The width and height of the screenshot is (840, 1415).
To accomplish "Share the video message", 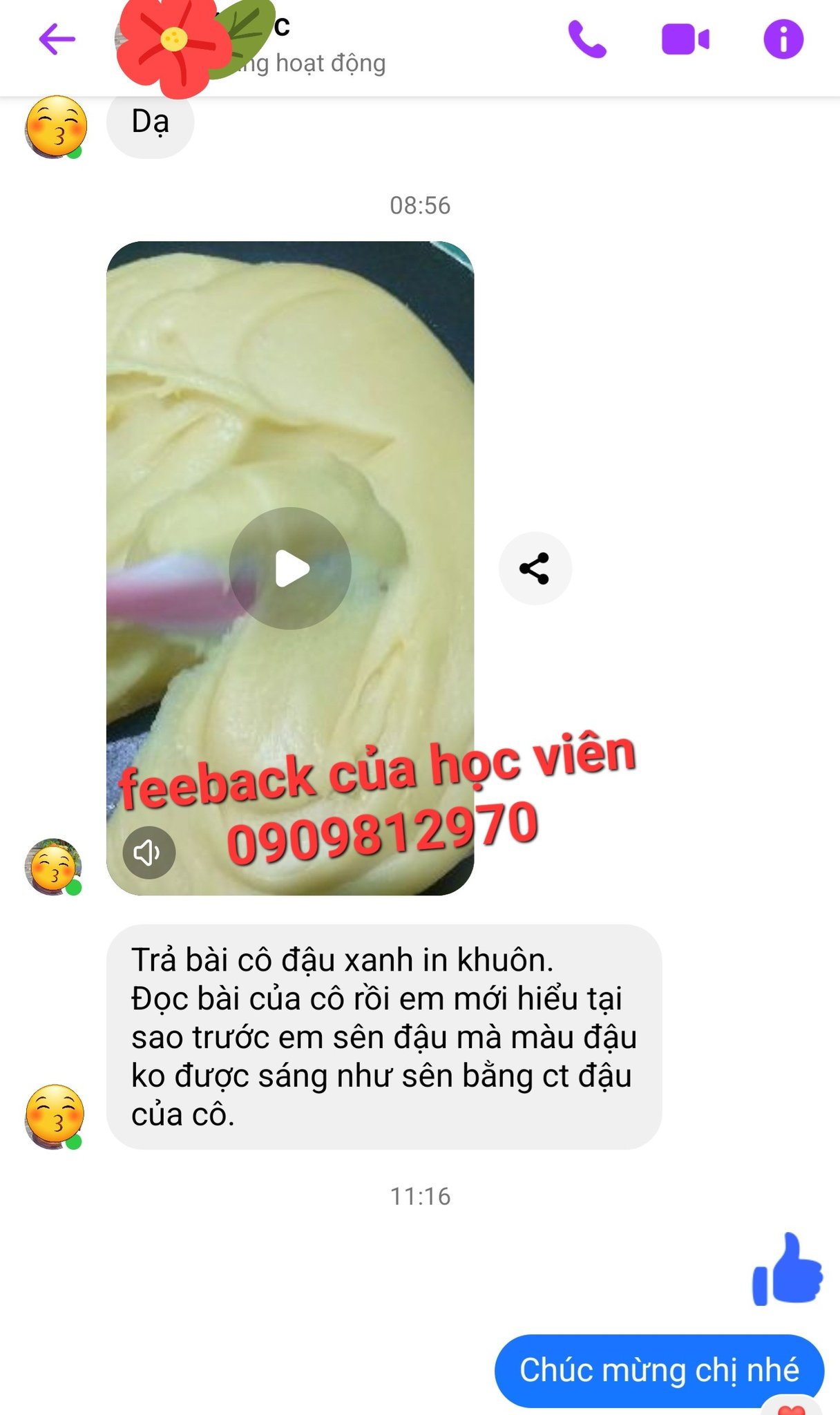I will point(535,568).
